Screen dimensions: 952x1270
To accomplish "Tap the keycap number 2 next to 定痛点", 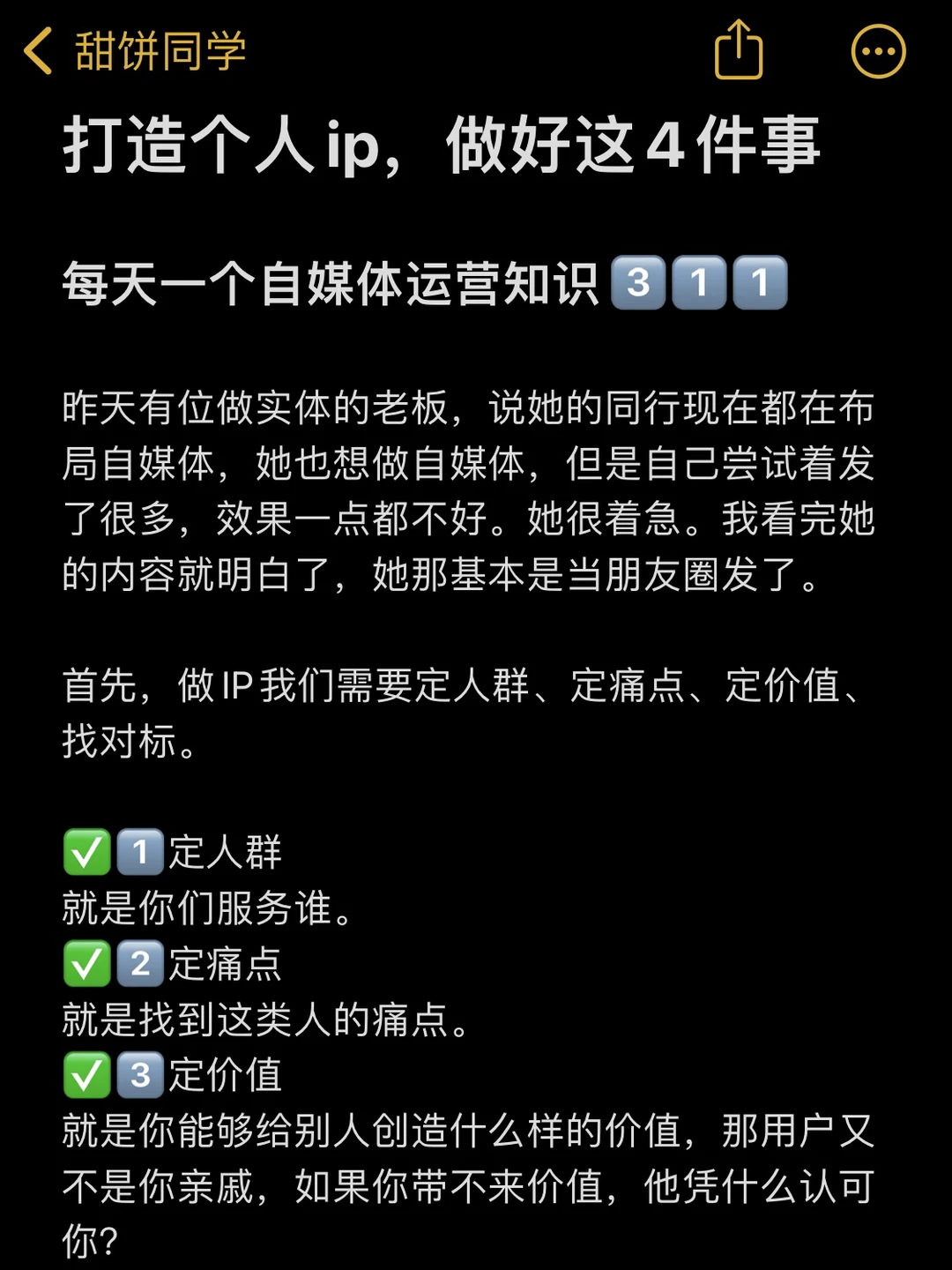I will pyautogui.click(x=138, y=964).
